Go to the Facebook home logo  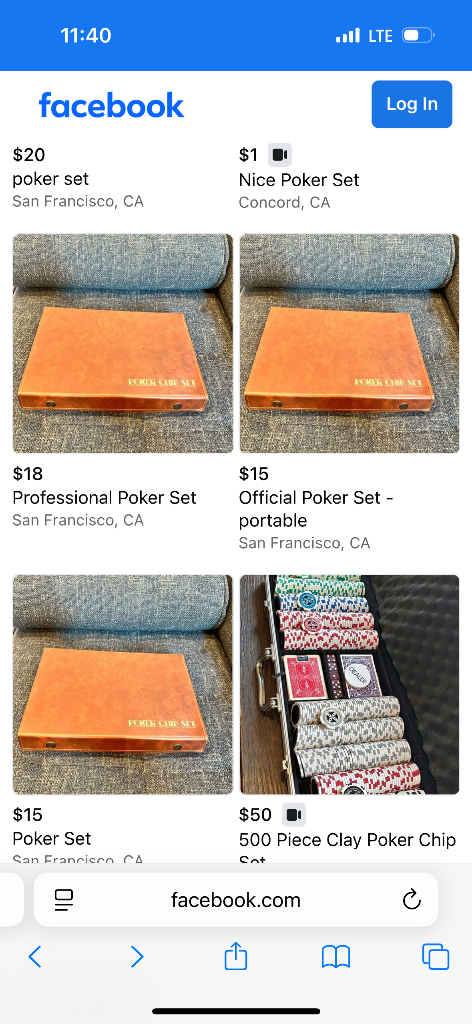point(112,104)
